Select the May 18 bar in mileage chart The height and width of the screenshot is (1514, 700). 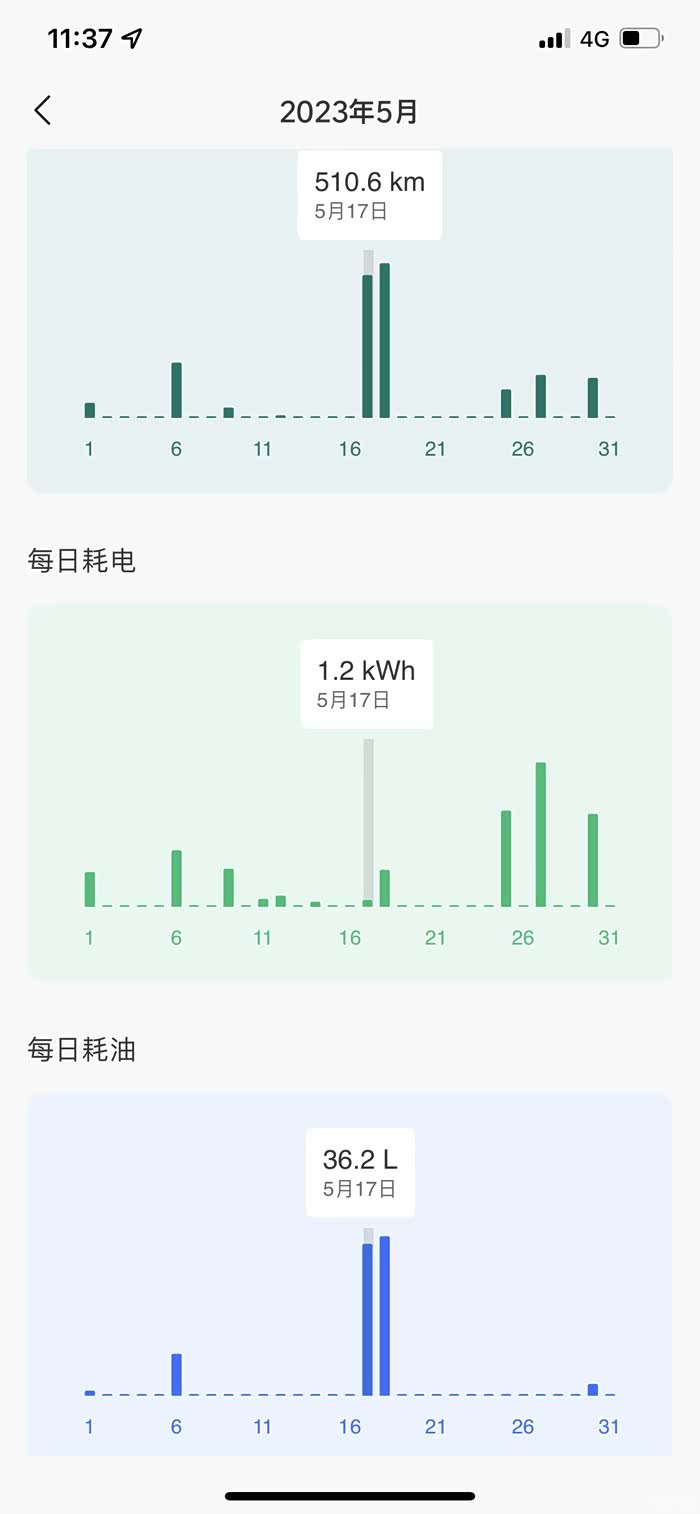384,341
